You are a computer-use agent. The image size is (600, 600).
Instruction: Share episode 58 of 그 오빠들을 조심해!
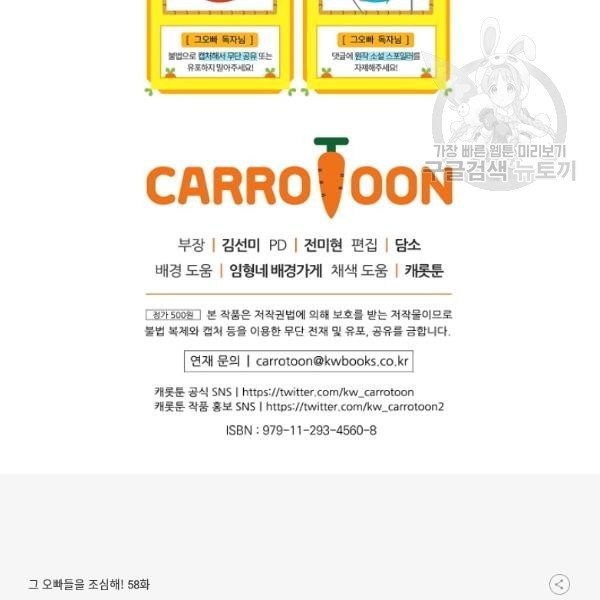pos(560,584)
